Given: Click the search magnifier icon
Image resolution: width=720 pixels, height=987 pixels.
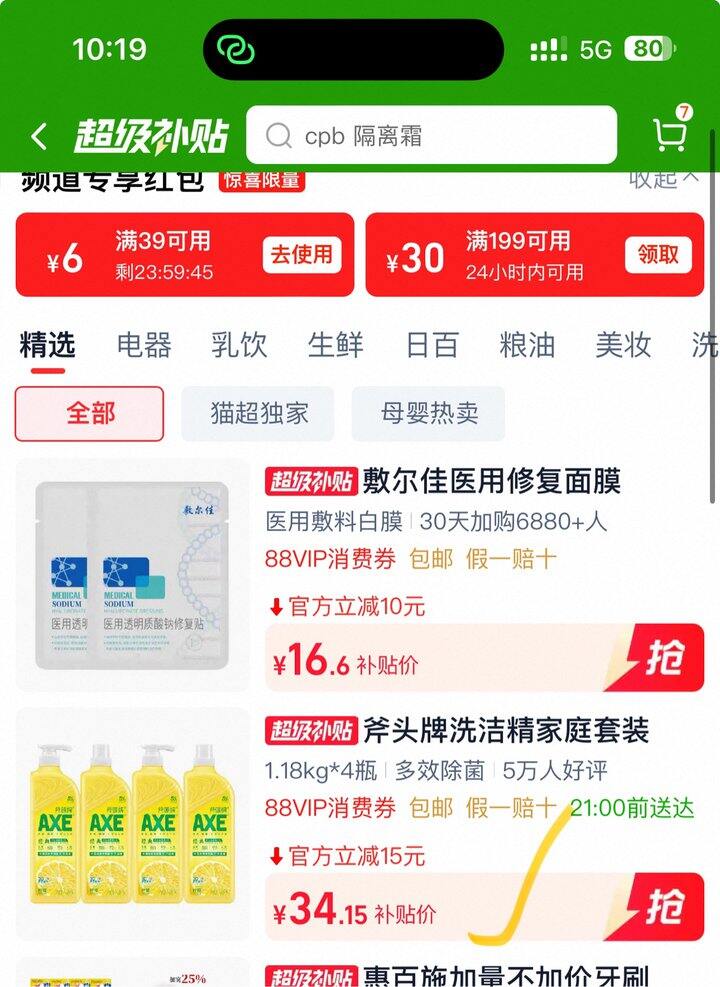Looking at the screenshot, I should 277,135.
